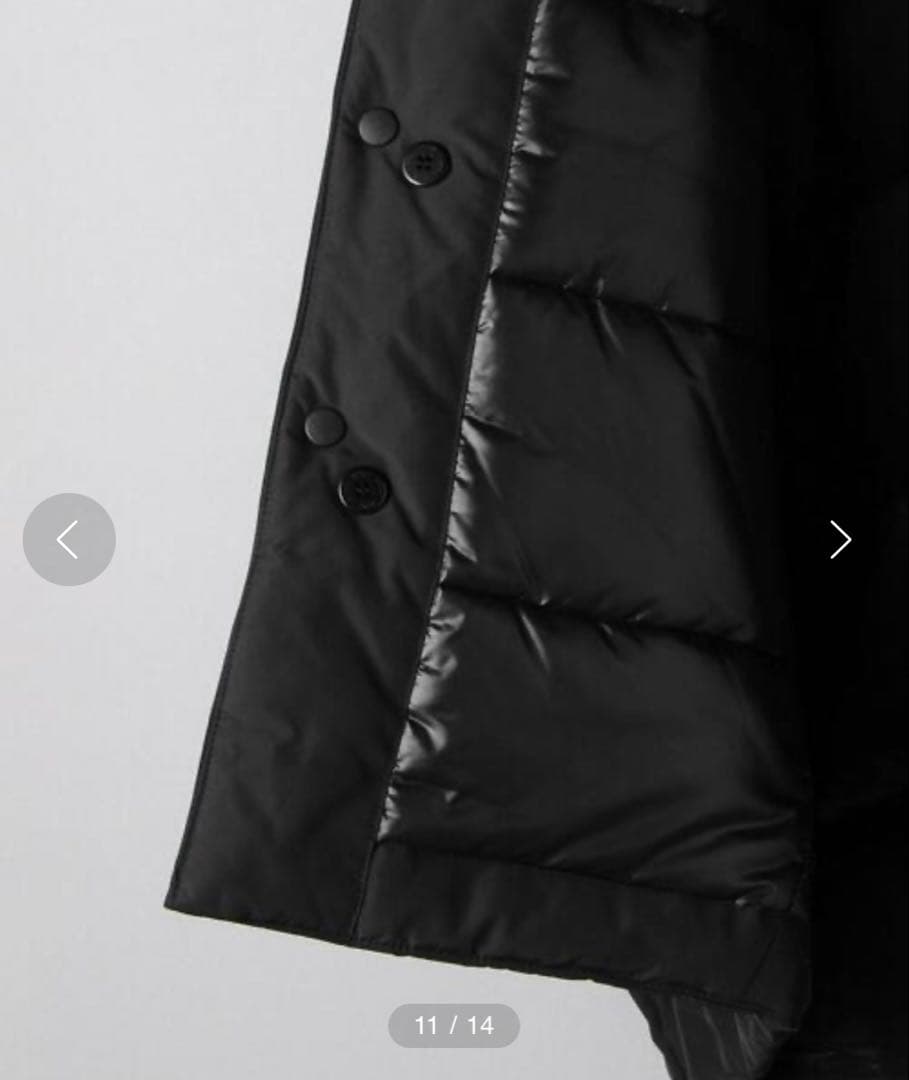
Task: Go to the previous product photo
Action: 69,539
